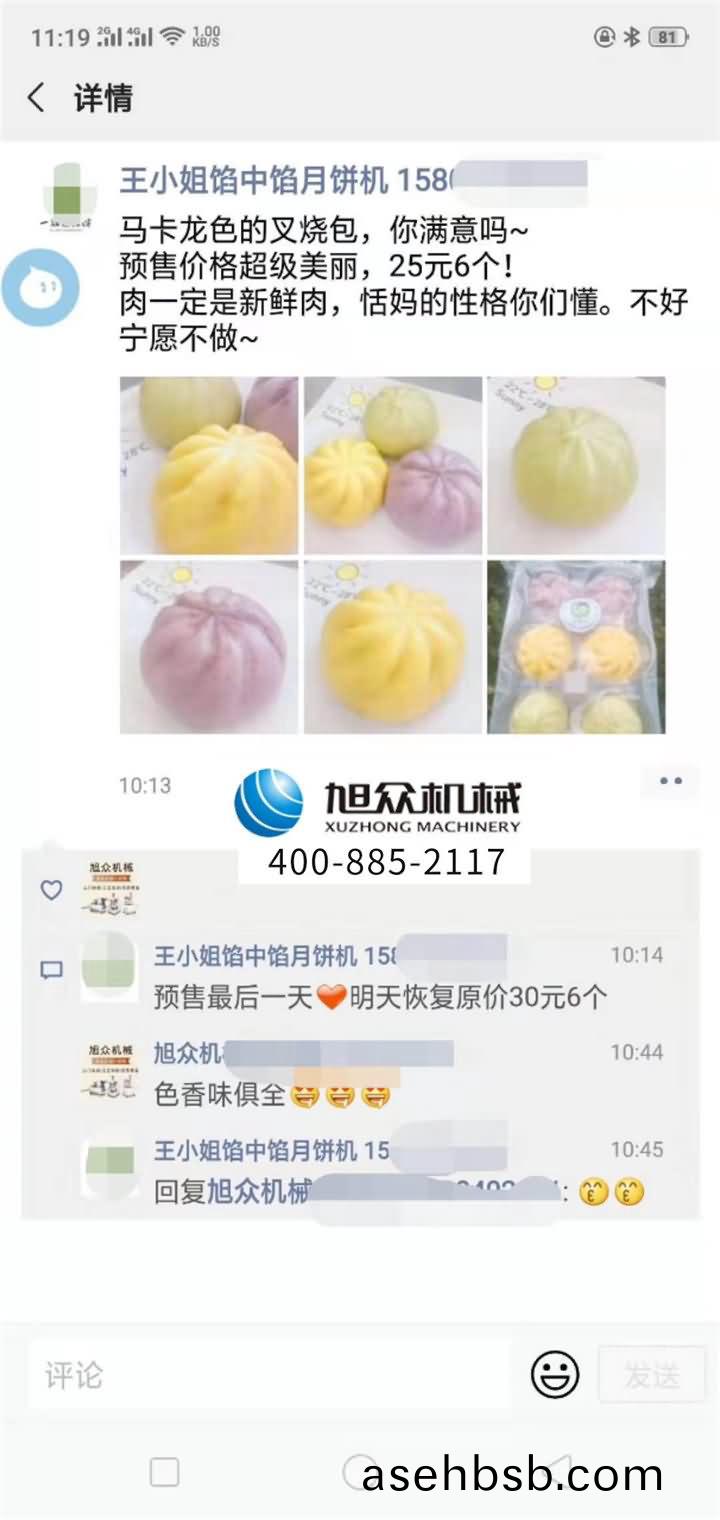Tap the 评论 comment input field
This screenshot has height=1520, width=720.
point(268,1376)
